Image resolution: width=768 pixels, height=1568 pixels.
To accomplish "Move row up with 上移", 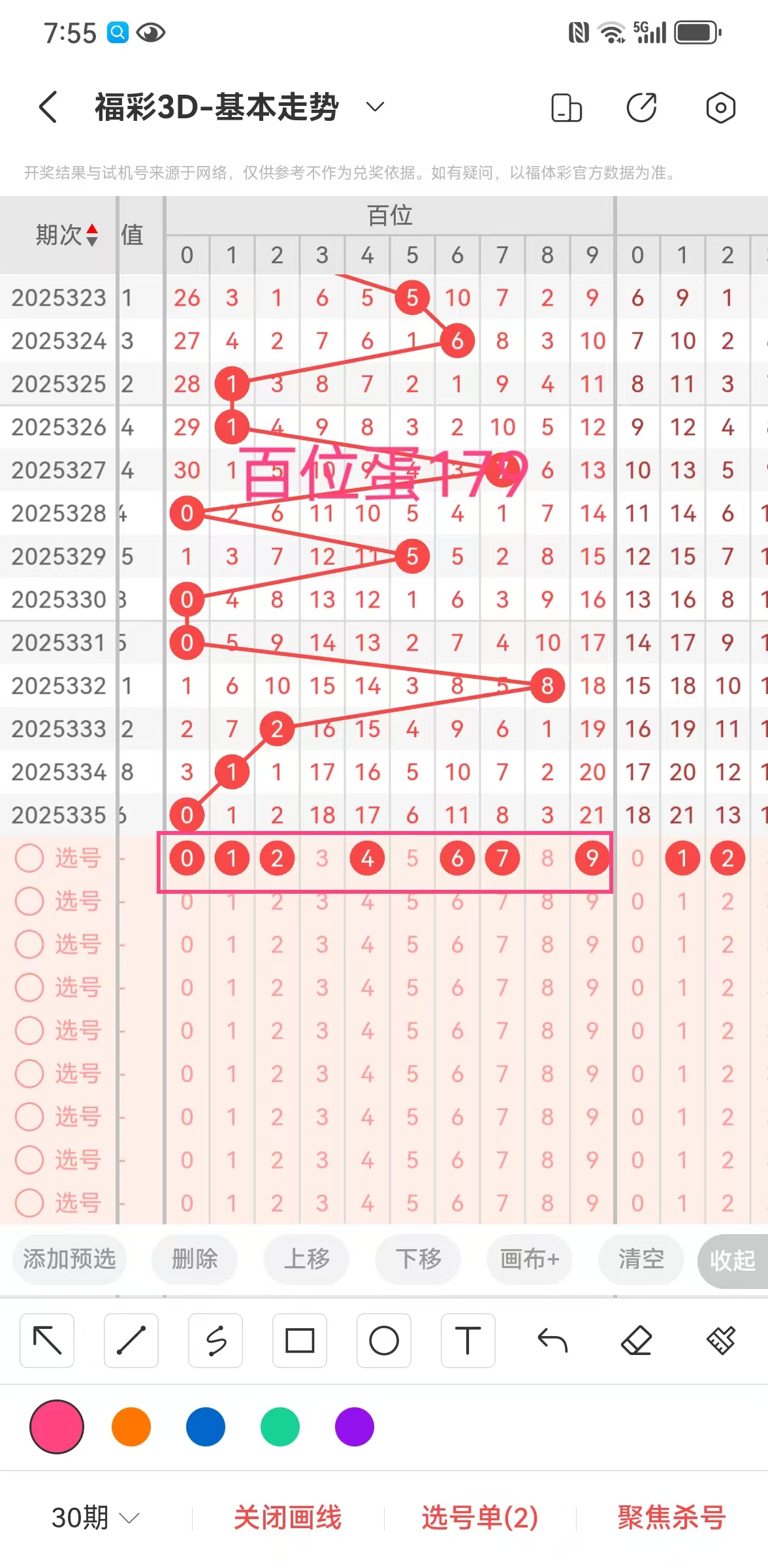I will tap(306, 1258).
